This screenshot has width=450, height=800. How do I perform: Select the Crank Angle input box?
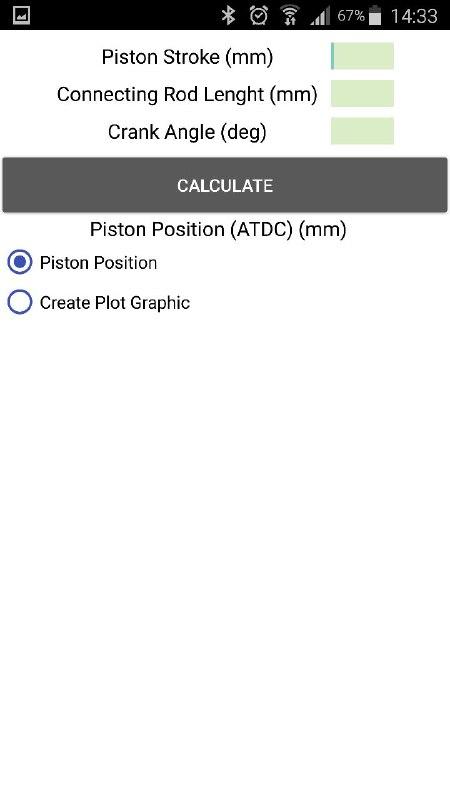tap(362, 131)
